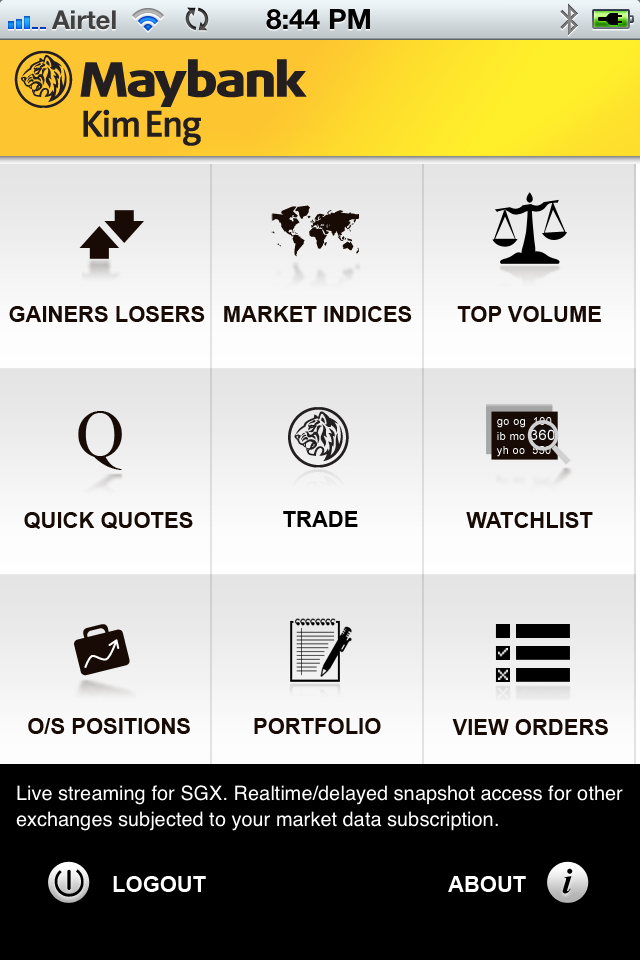Open Top Volume stocks
This screenshot has width=640, height=960.
point(530,266)
